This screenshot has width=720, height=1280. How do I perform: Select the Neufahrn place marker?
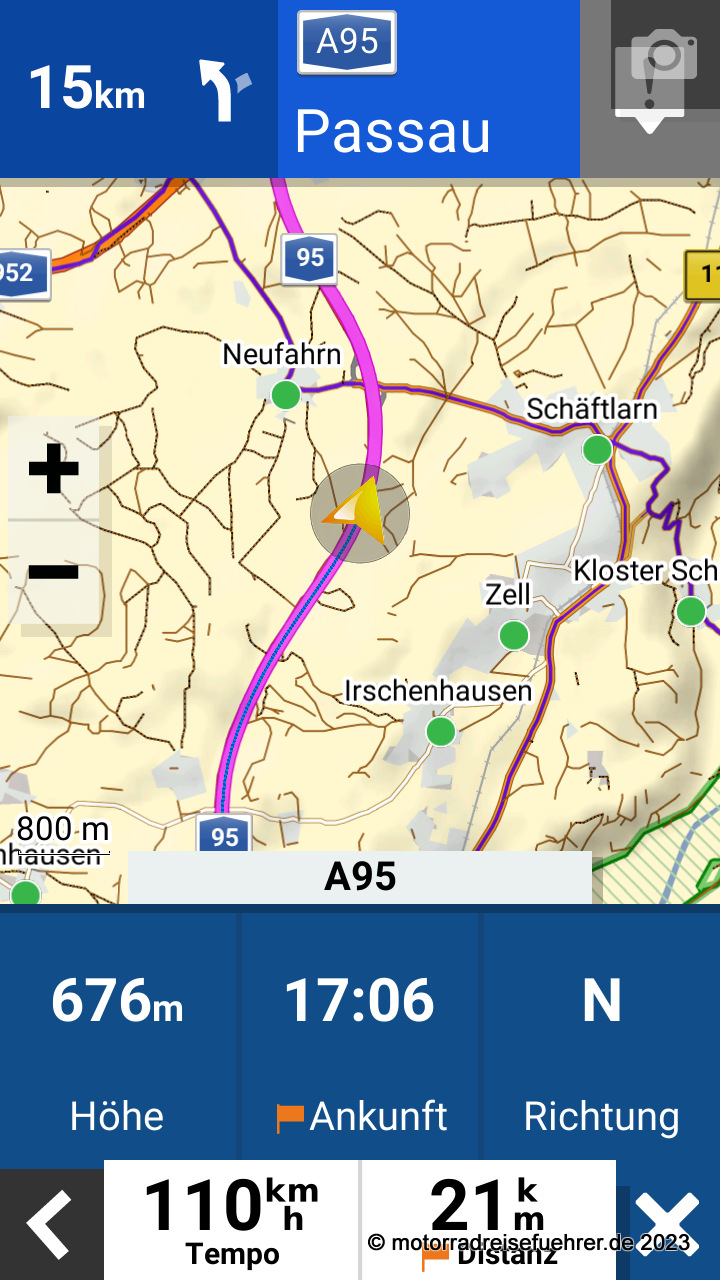(286, 394)
